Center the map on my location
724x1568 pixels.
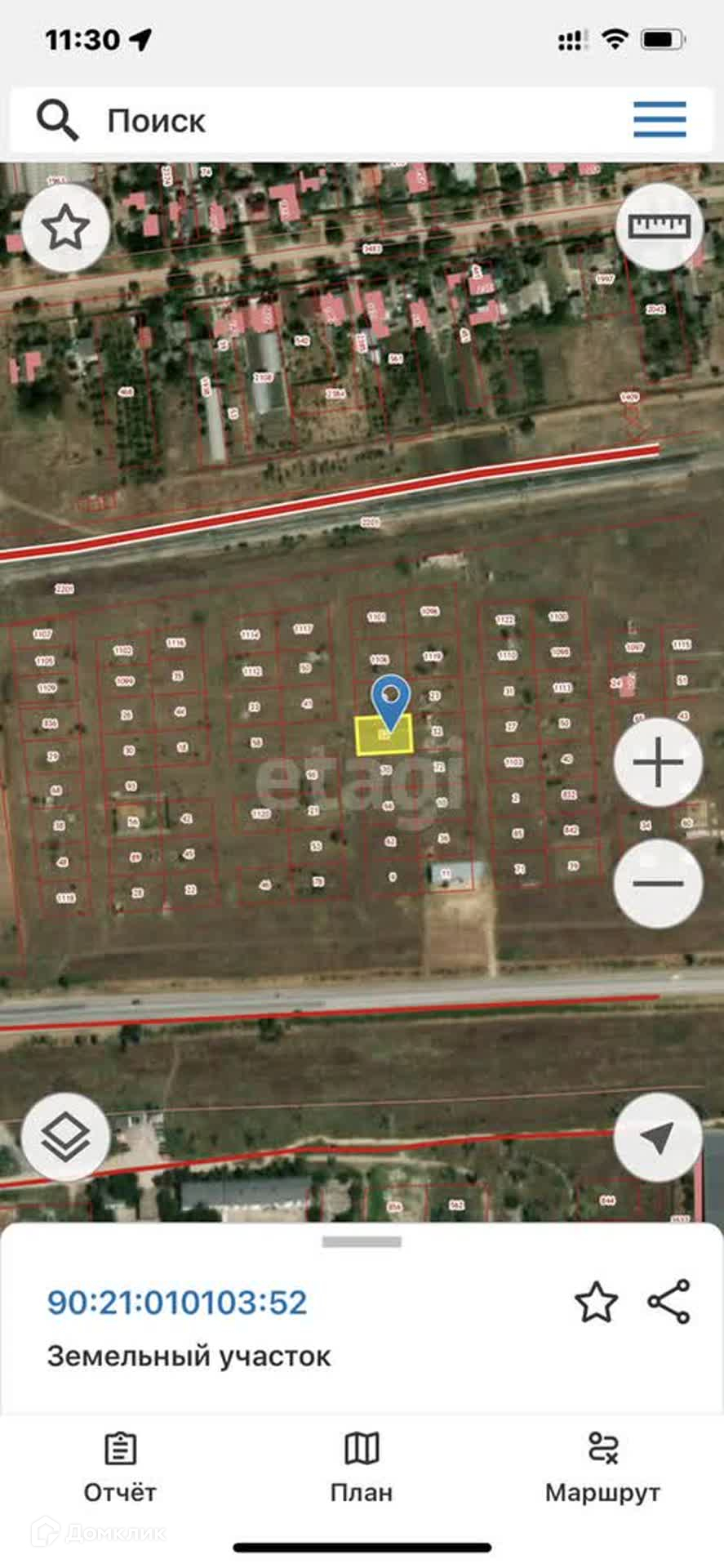coord(658,1138)
